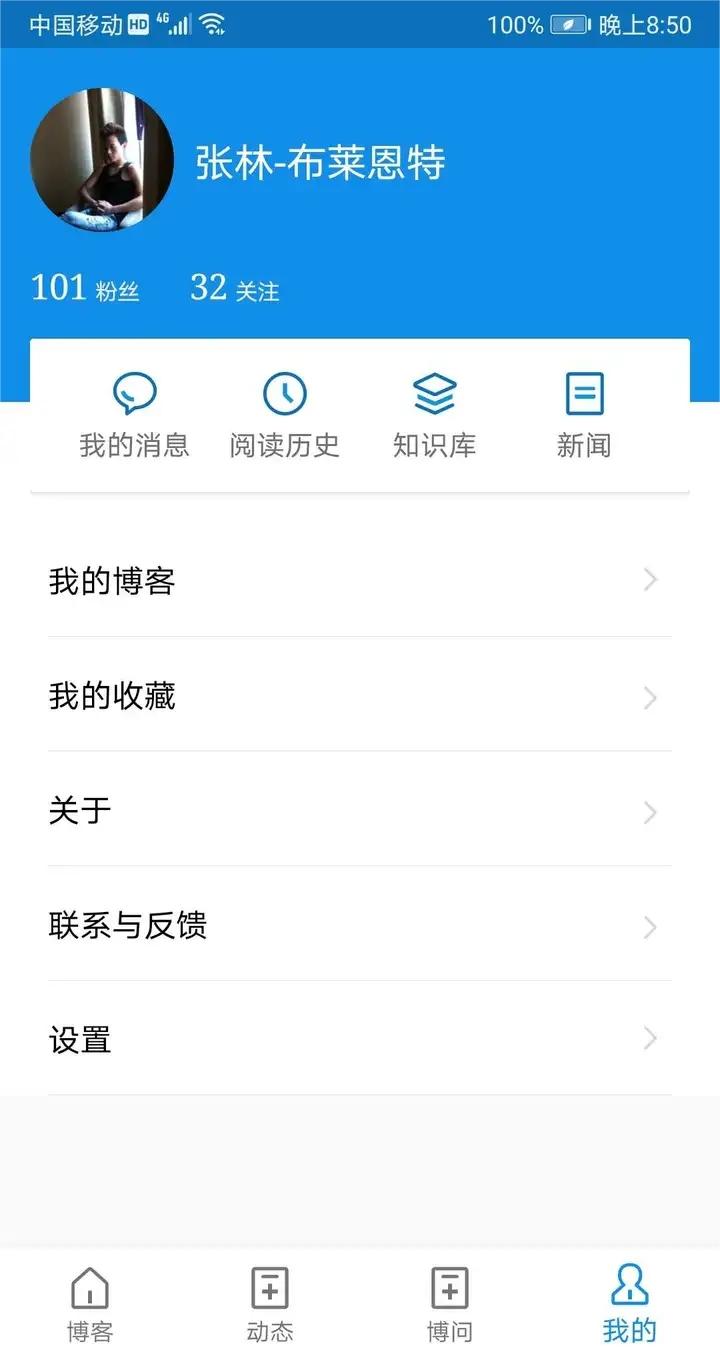Tap the profile avatar photo
This screenshot has height=1350, width=720.
click(101, 160)
